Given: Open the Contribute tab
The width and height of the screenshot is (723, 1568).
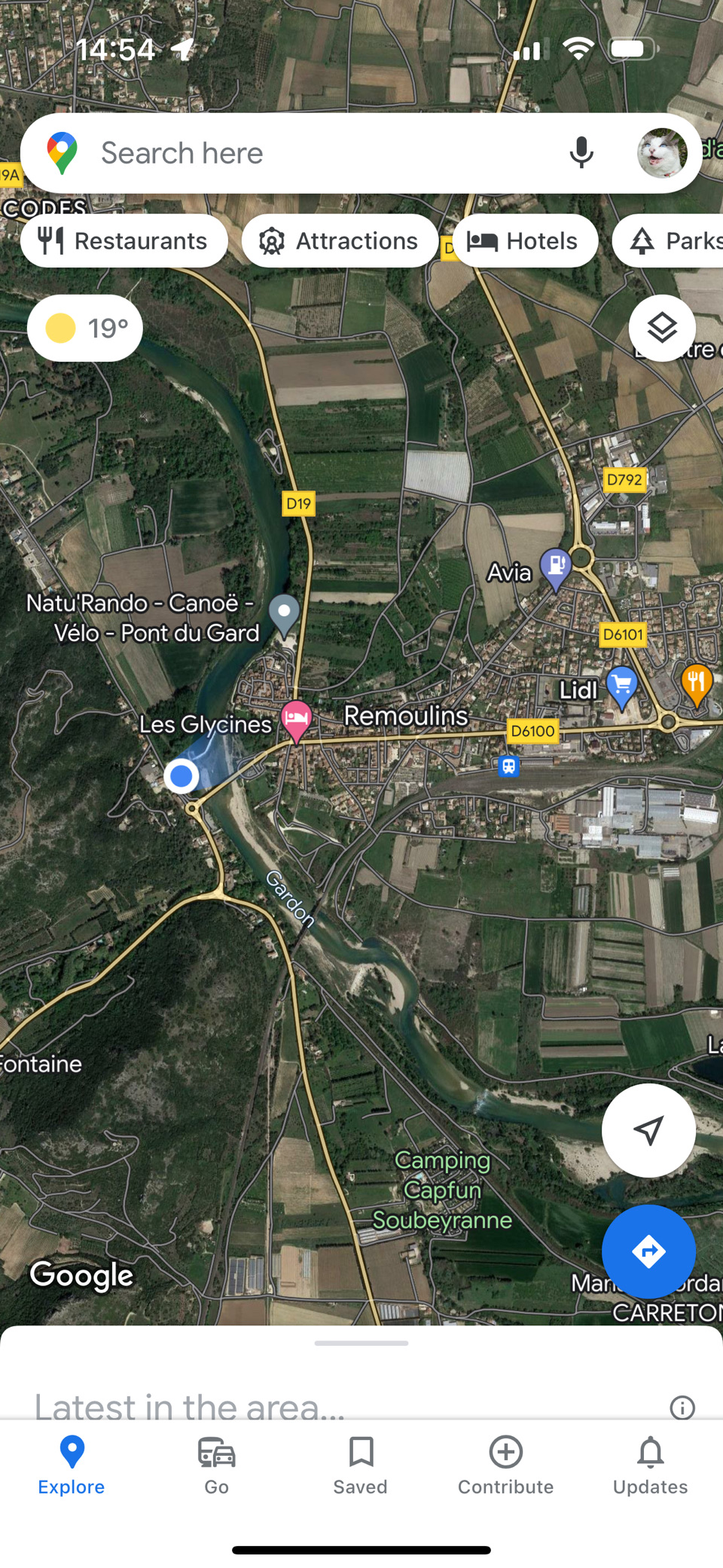Looking at the screenshot, I should coord(505,1465).
